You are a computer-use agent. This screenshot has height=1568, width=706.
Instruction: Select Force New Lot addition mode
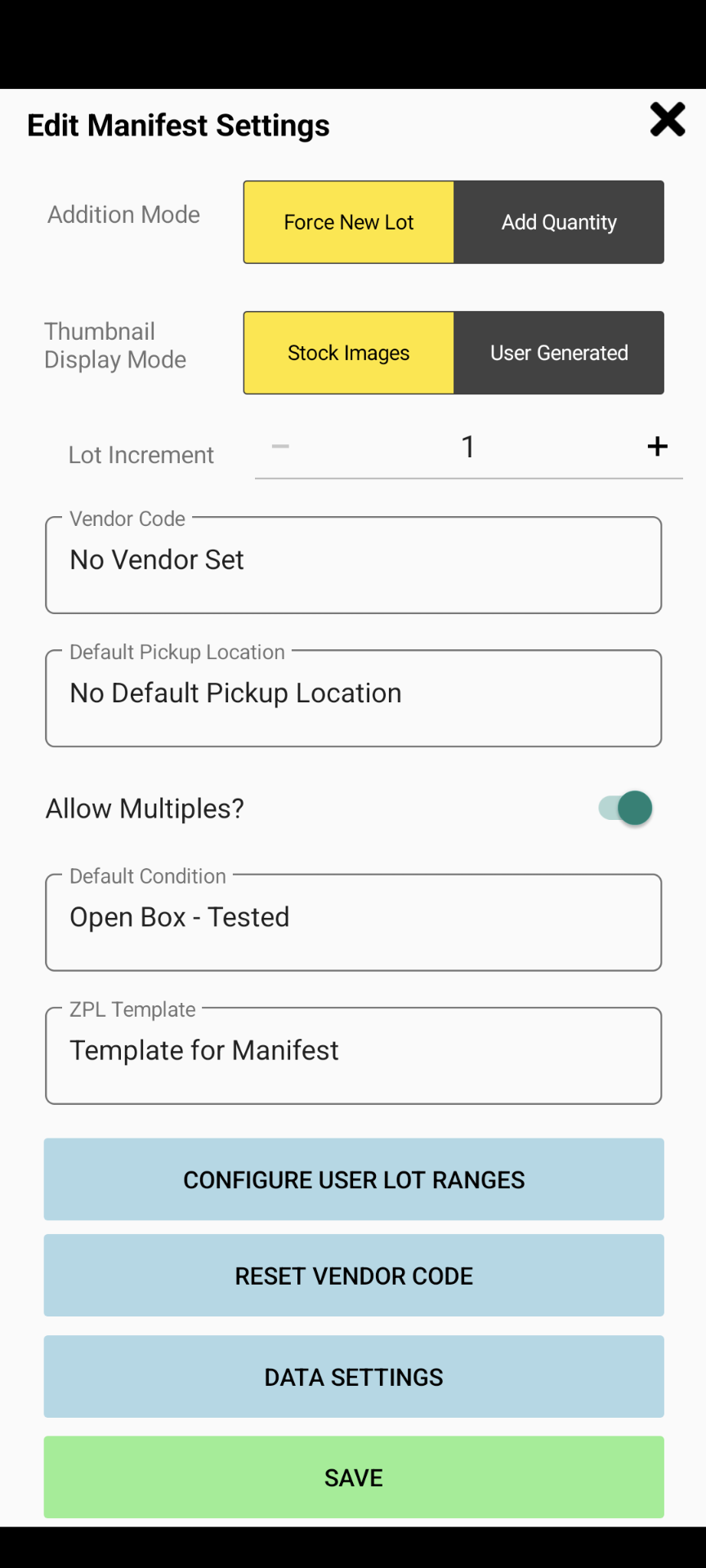349,222
